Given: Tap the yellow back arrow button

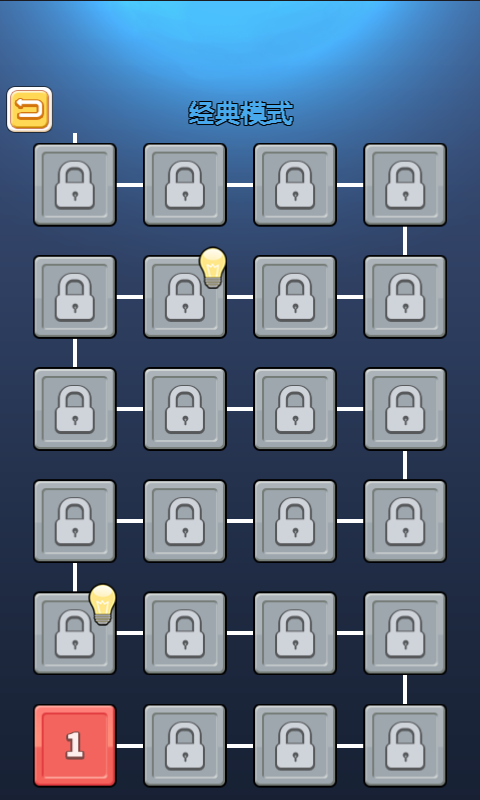Looking at the screenshot, I should [x=30, y=109].
